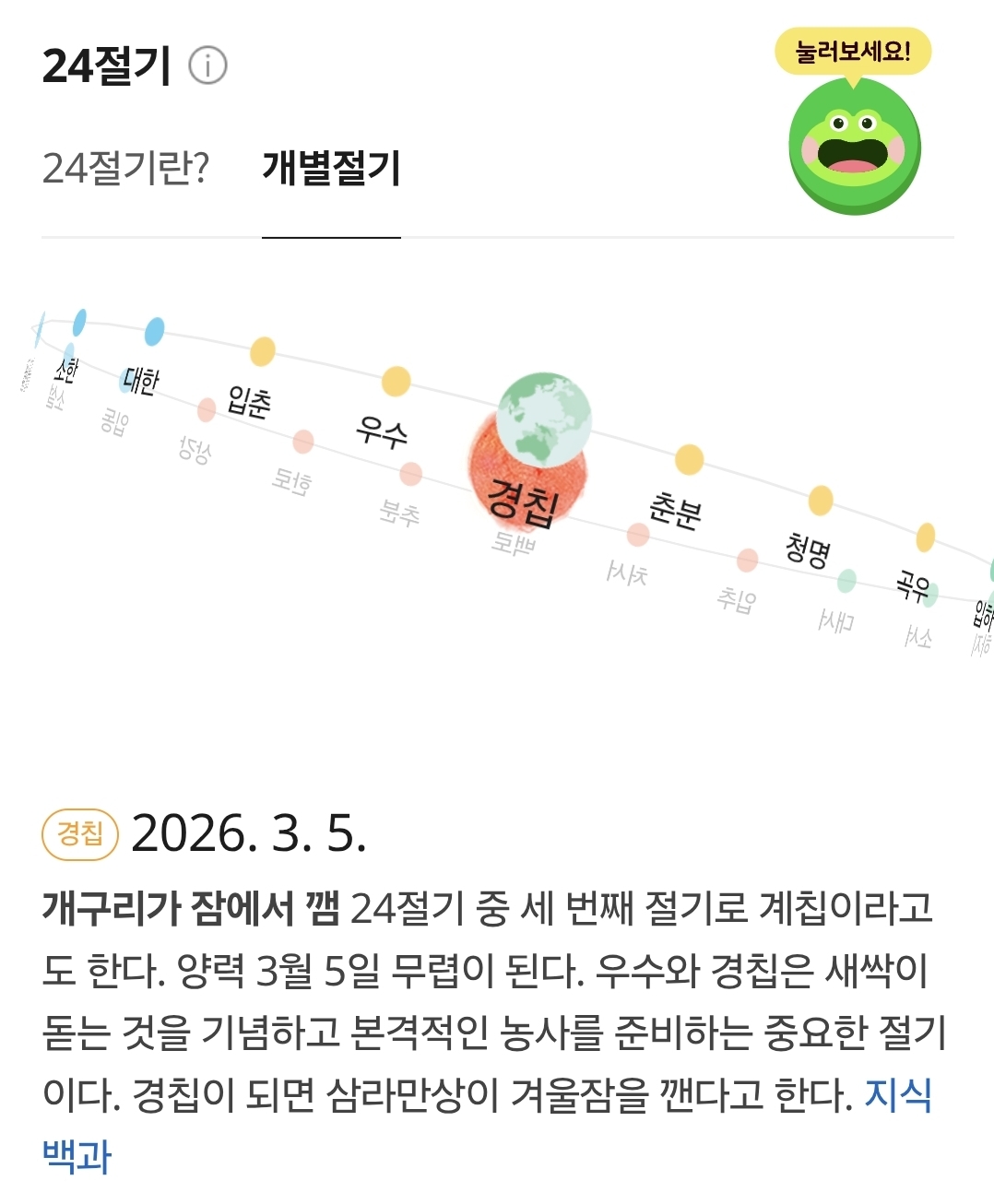The image size is (994, 1204).
Task: Jump to the 춘분 solar term
Action: tap(675, 509)
